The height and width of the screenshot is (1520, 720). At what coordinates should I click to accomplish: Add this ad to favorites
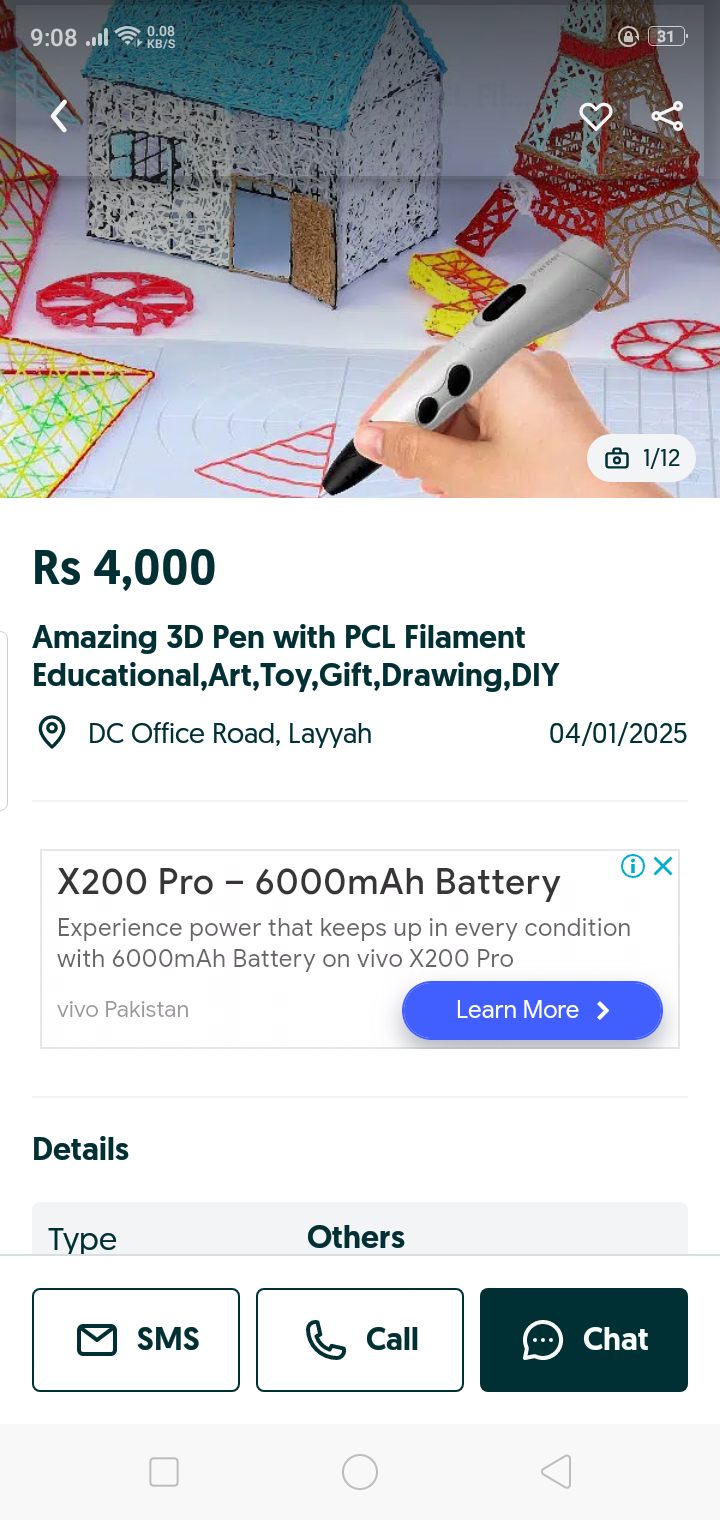[596, 116]
